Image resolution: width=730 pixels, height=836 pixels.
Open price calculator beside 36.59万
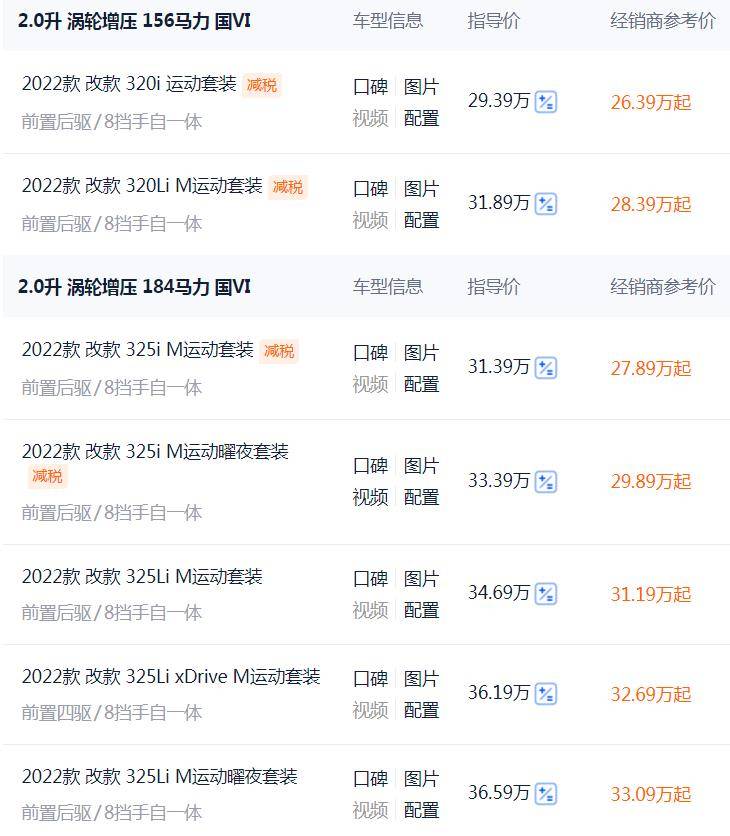coord(546,794)
